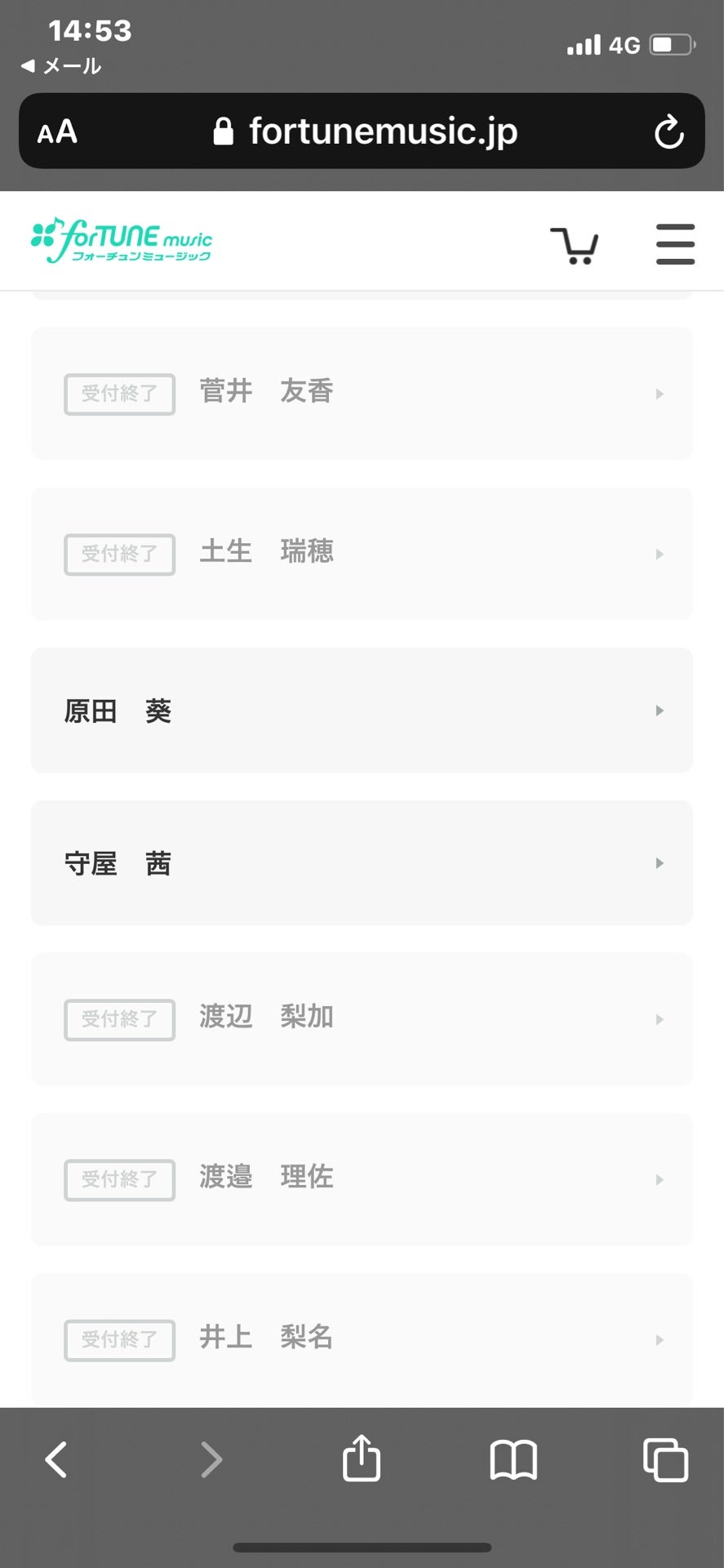724x1568 pixels.
Task: Expand the 原田 葵 entry
Action: [362, 710]
